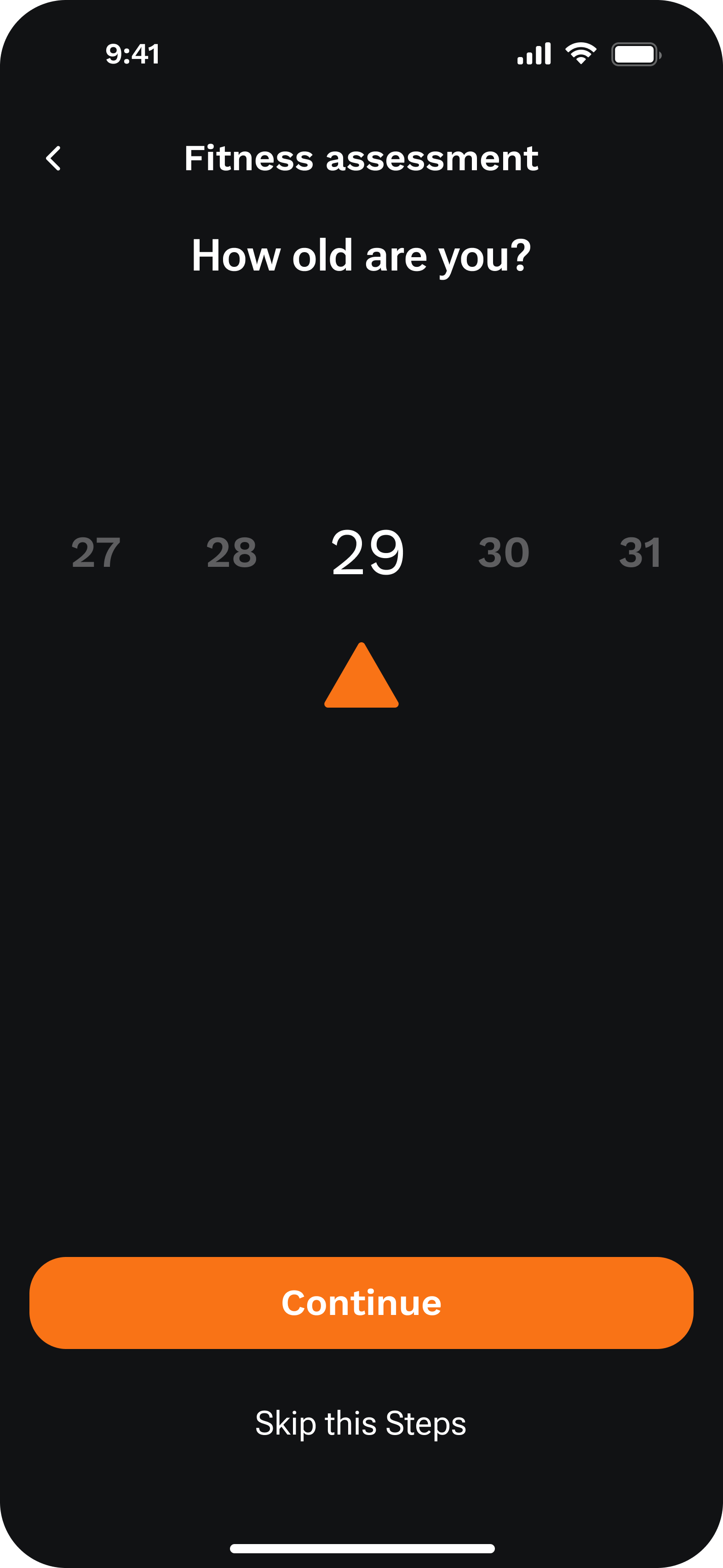Screen dimensions: 723x1568
Task: Tap the Continue button
Action: tap(361, 1303)
